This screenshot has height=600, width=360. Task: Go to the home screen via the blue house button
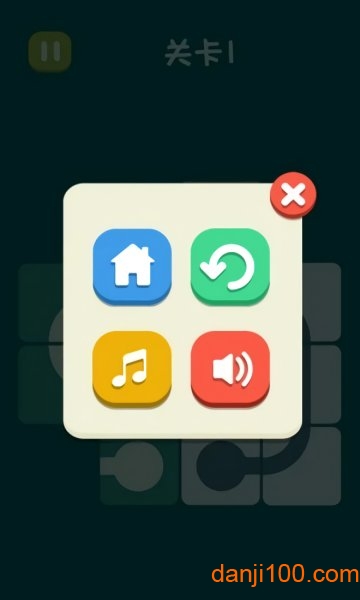pyautogui.click(x=132, y=267)
